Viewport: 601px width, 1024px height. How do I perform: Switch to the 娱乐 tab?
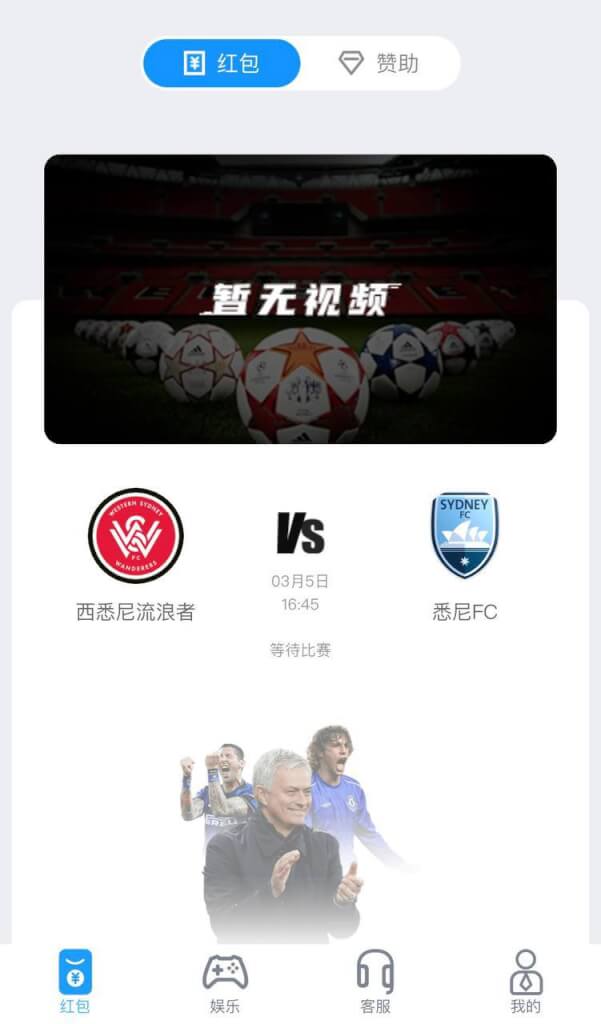pyautogui.click(x=225, y=982)
